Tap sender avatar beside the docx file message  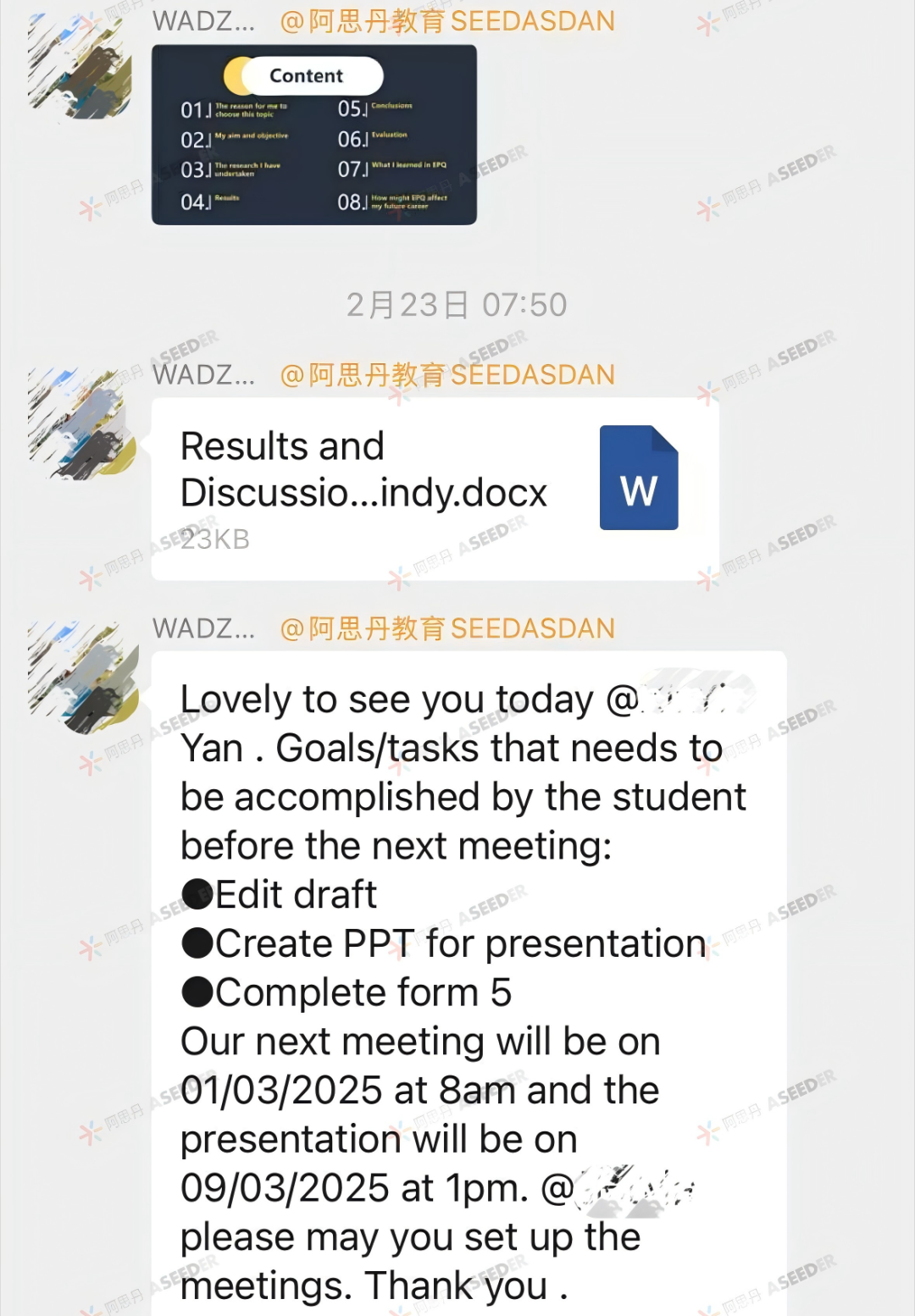(82, 424)
